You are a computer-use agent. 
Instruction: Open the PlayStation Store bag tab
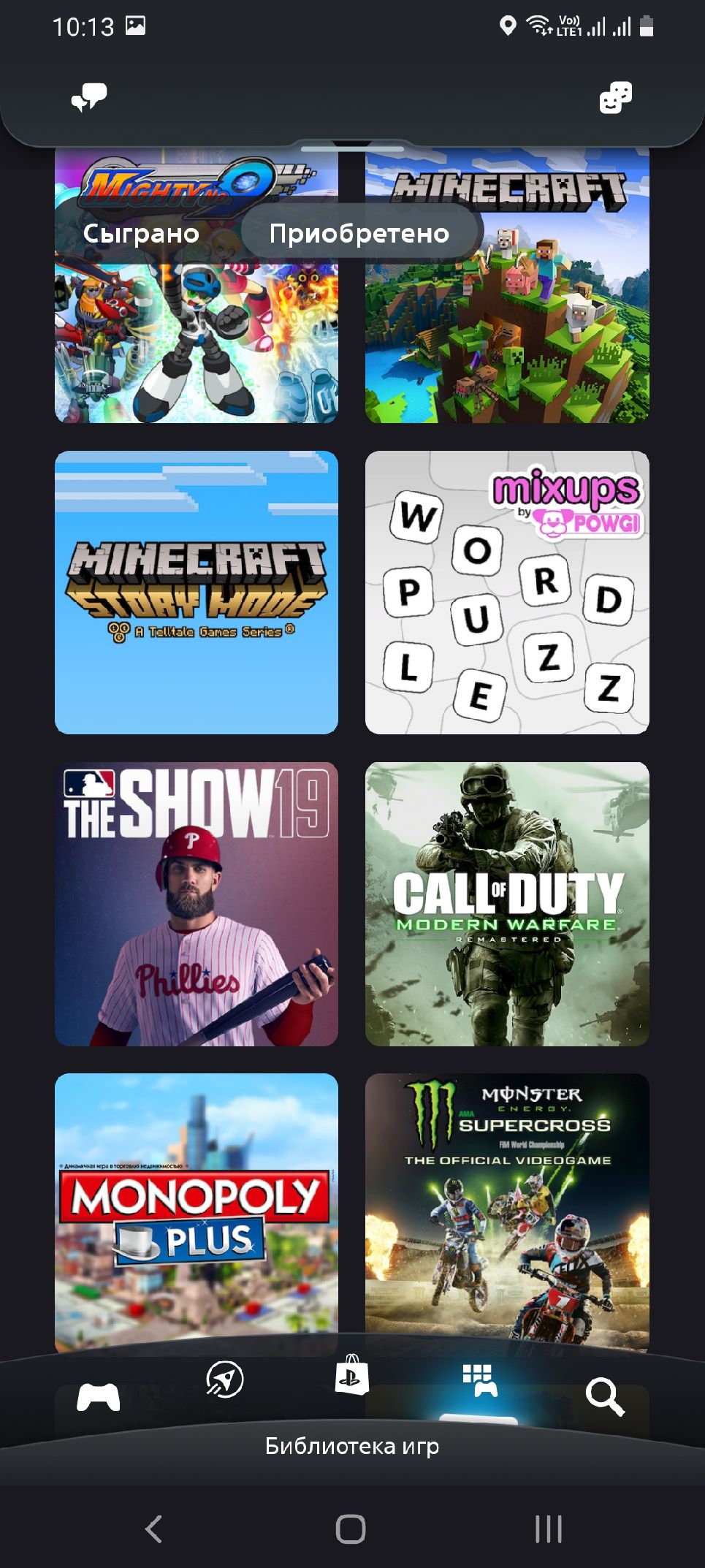point(351,1375)
